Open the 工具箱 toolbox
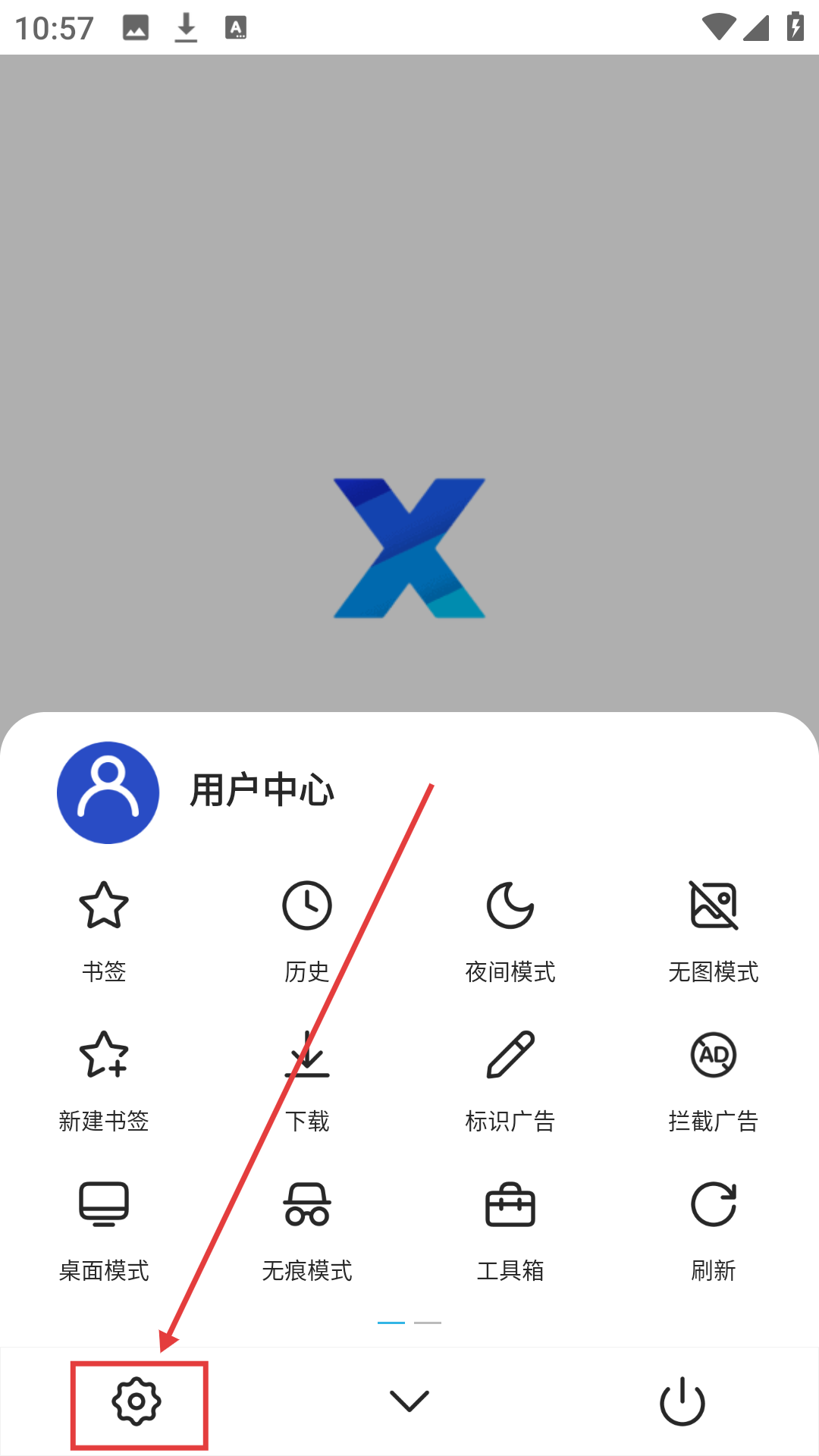Screen dimensions: 819x1456 coord(510,1229)
